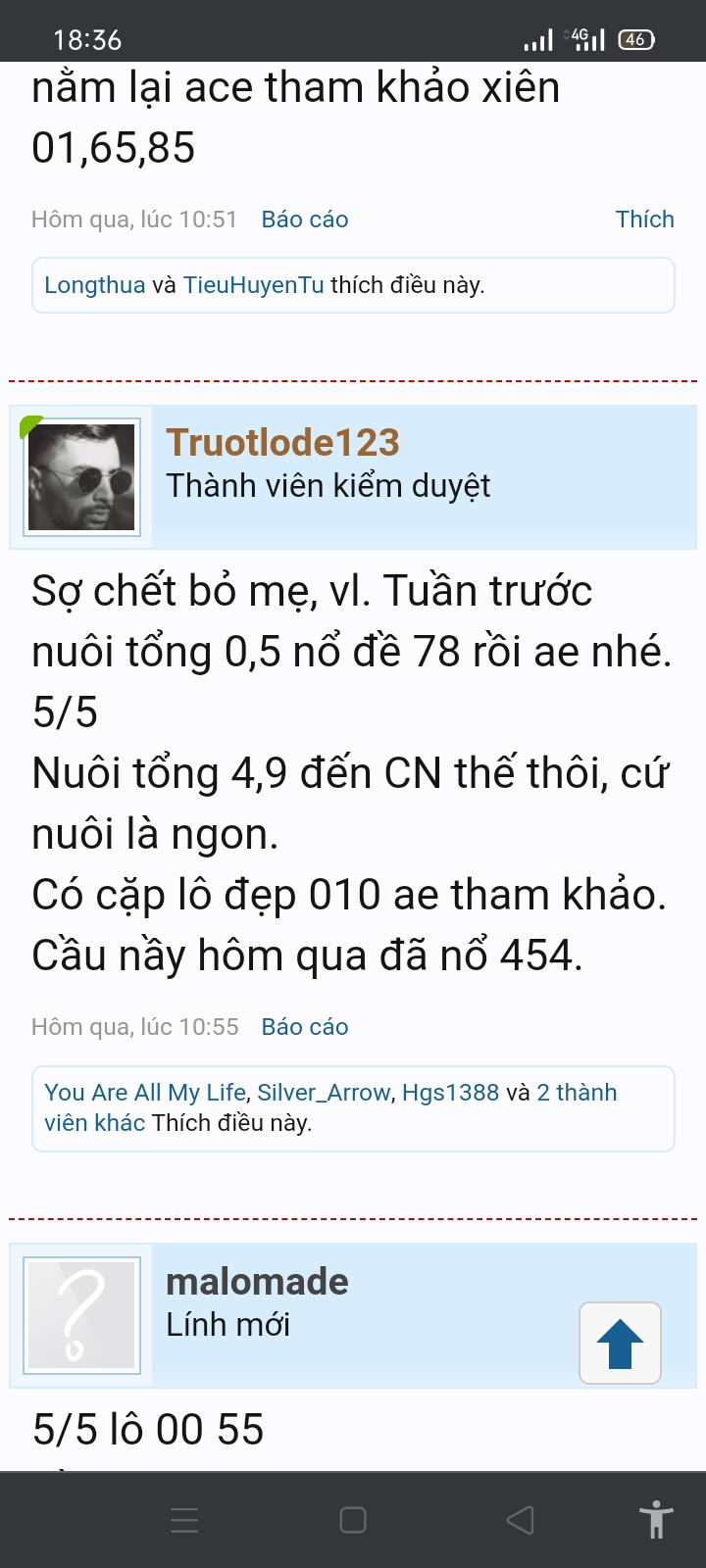Open TieuHuyenTu's profile link
This screenshot has width=706, height=1568.
[253, 285]
